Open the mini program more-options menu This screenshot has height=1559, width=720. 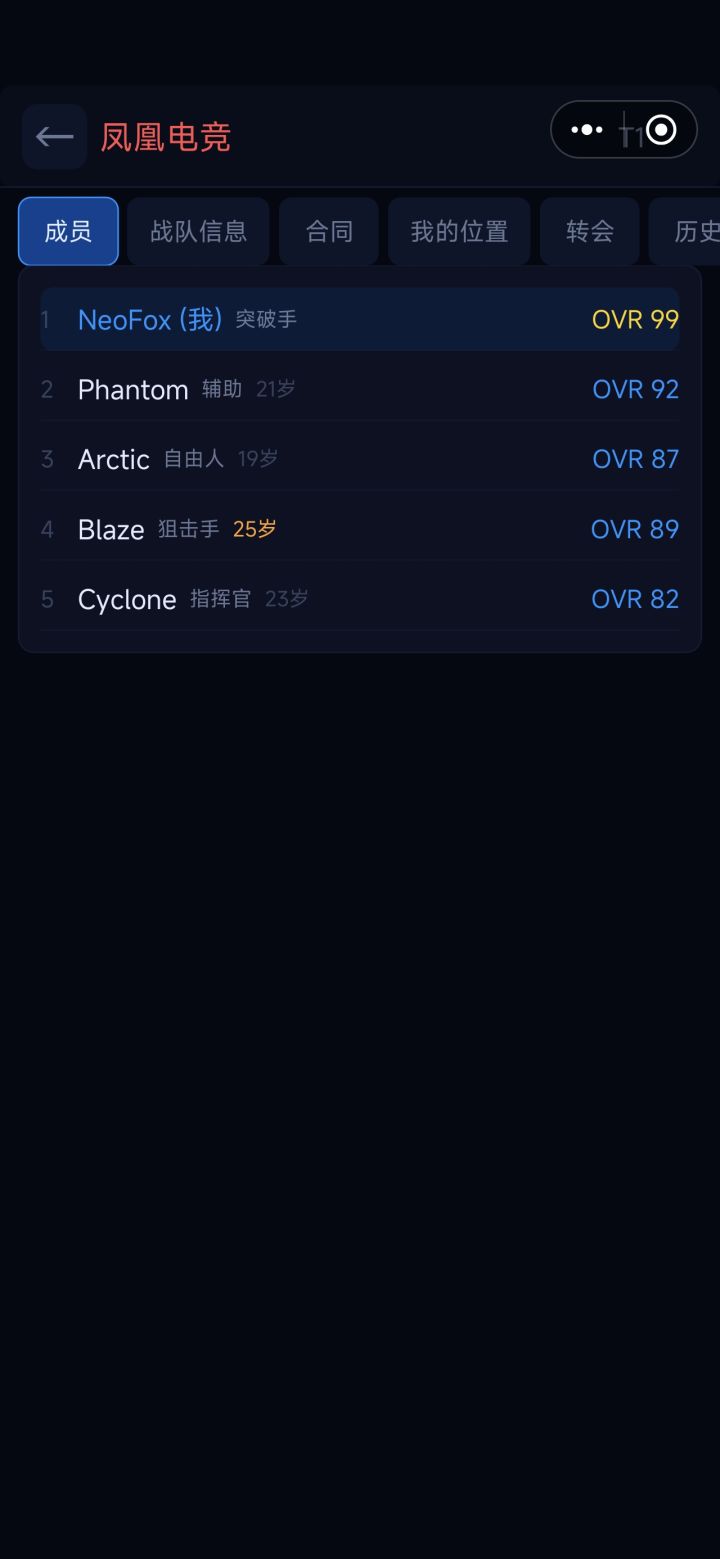coord(587,130)
